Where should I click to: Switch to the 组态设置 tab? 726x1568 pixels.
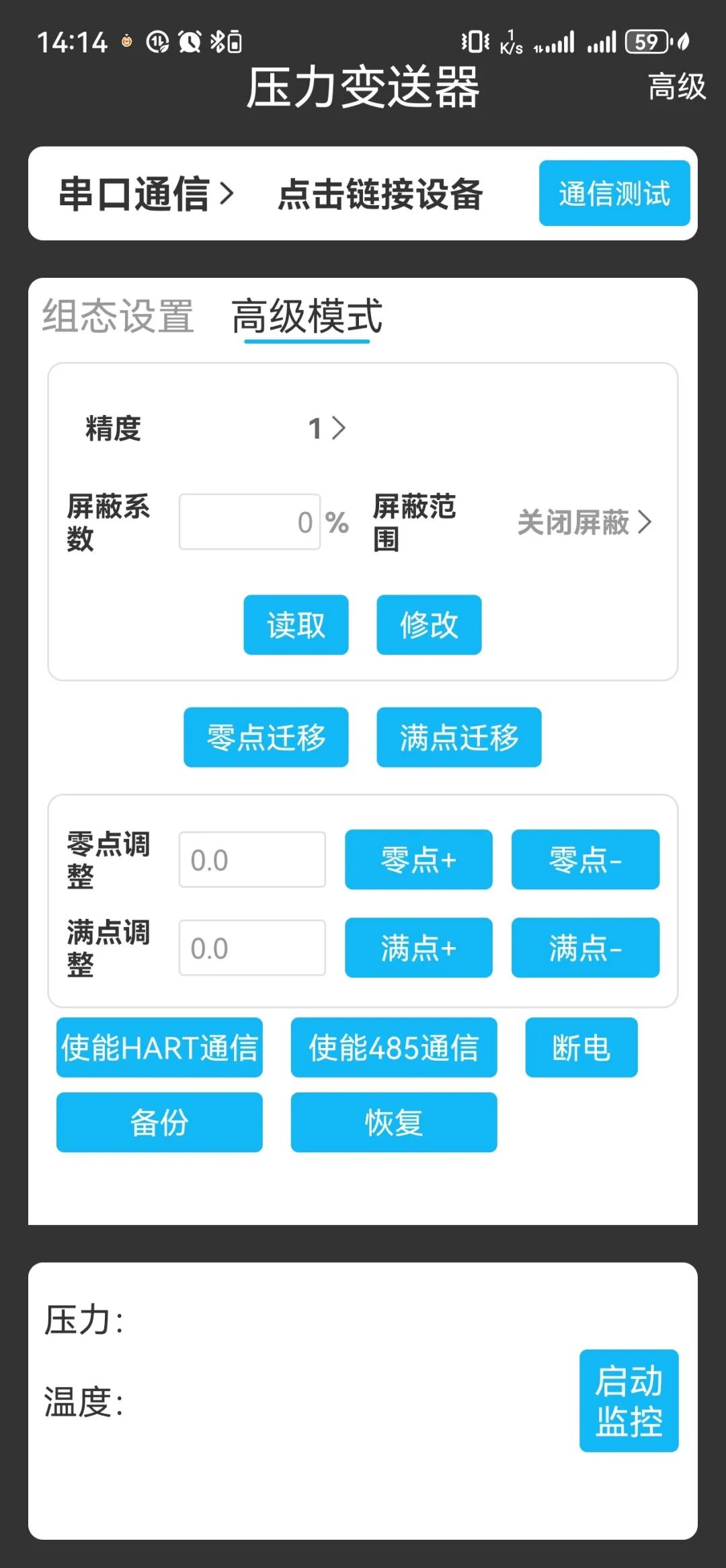tap(118, 318)
